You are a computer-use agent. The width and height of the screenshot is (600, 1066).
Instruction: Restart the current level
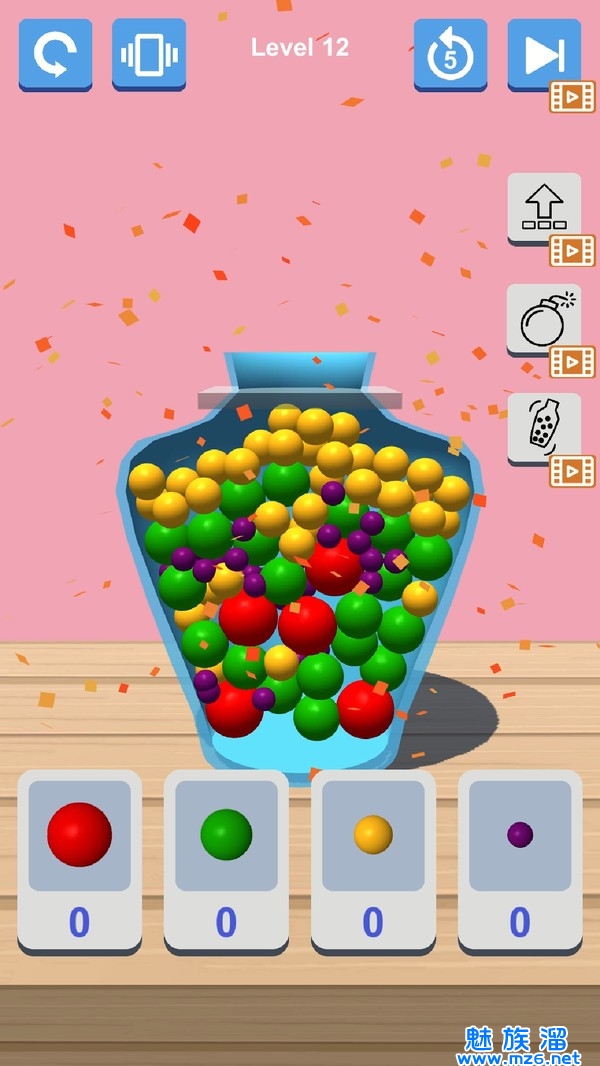[55, 55]
